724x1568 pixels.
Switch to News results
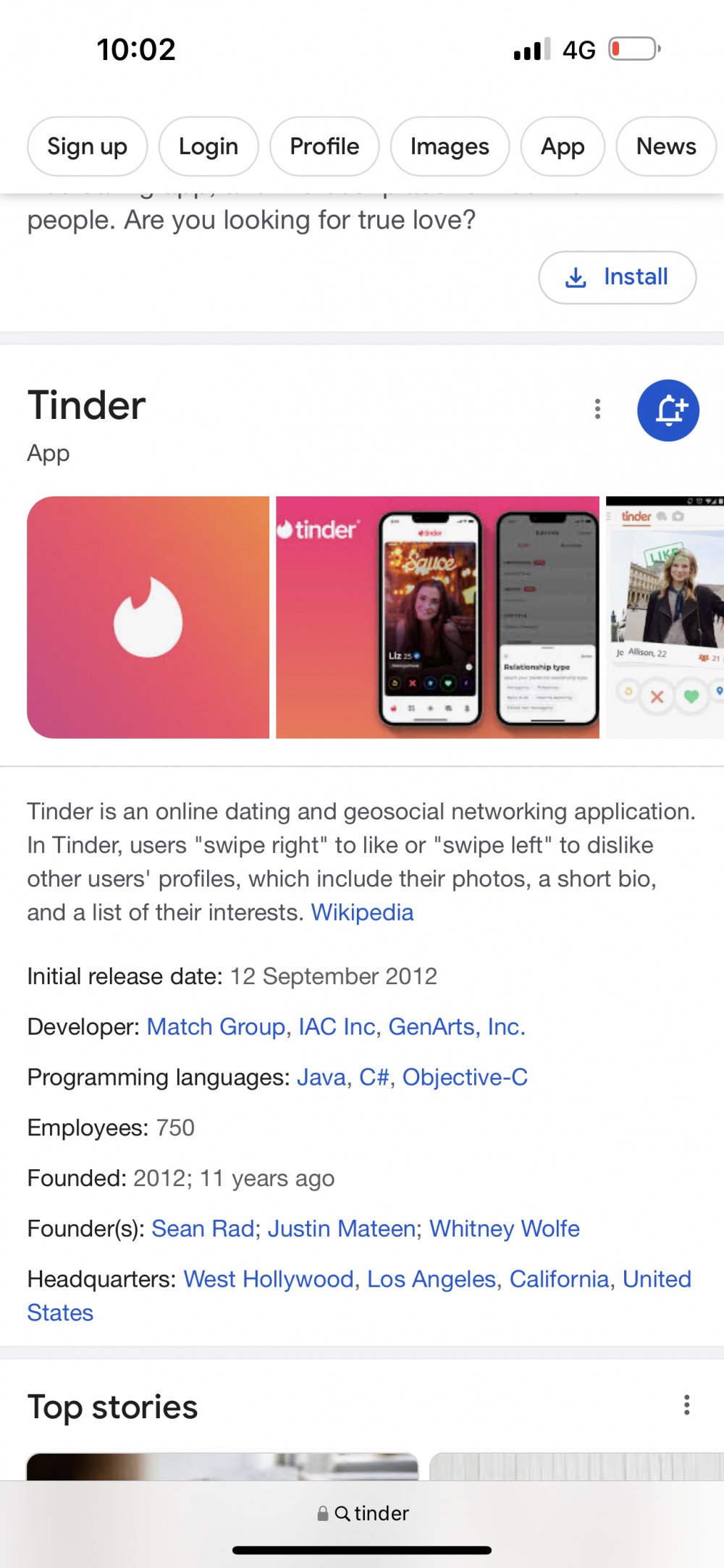click(x=665, y=146)
